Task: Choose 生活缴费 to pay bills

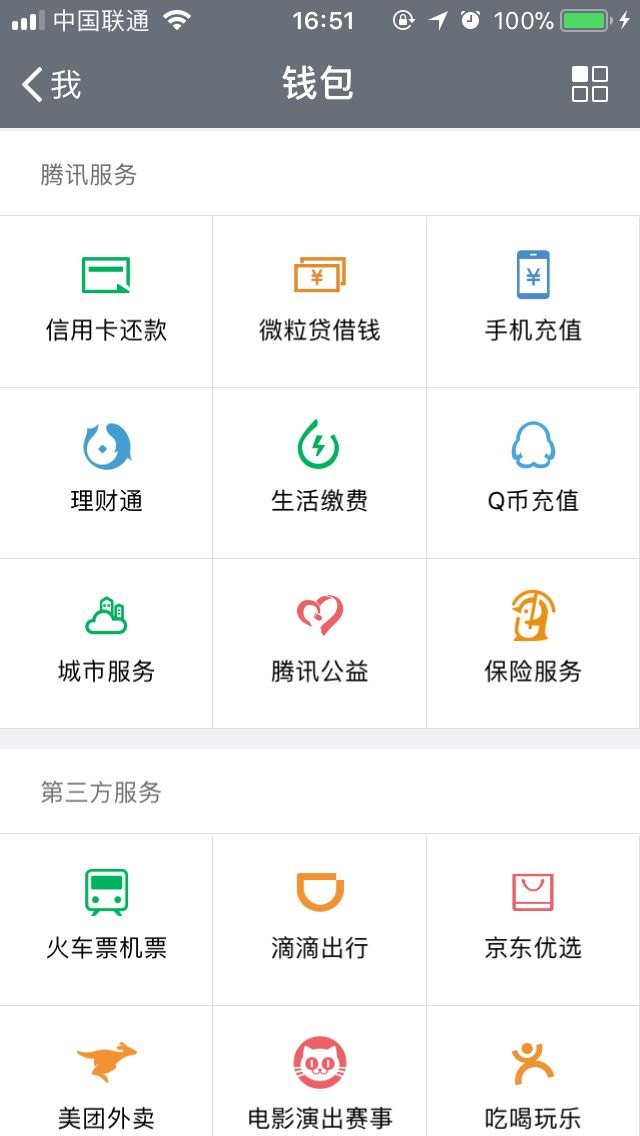Action: pyautogui.click(x=320, y=473)
